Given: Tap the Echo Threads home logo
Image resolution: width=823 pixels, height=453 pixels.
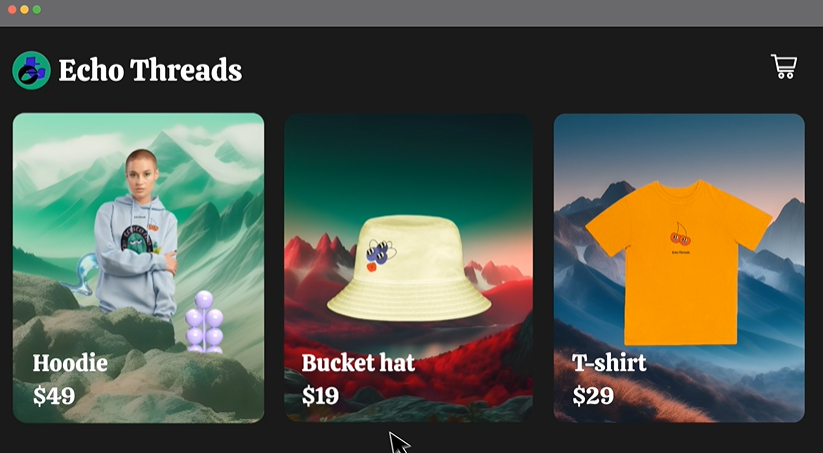Looking at the screenshot, I should pos(31,70).
